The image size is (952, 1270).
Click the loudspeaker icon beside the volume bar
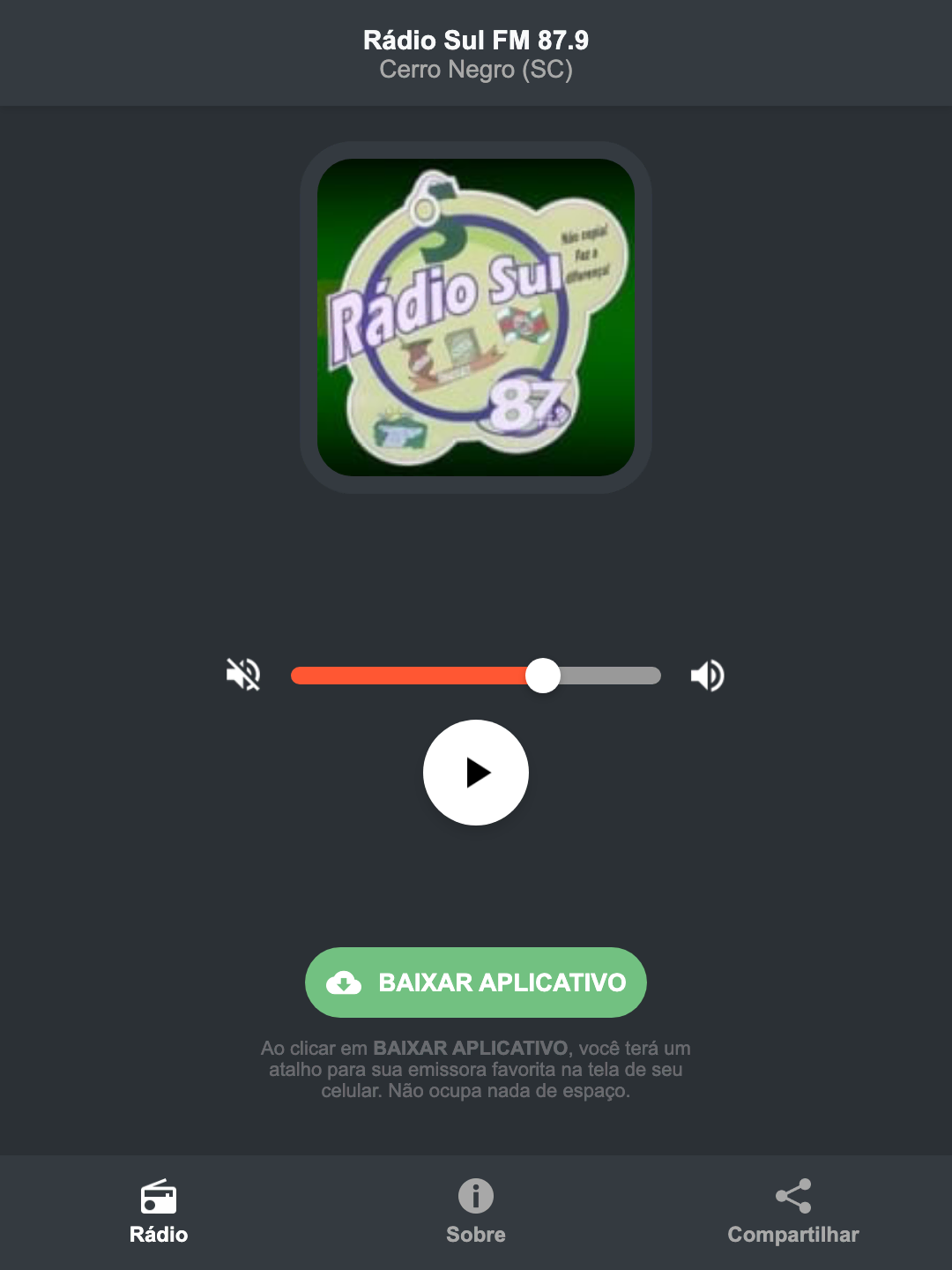[706, 675]
